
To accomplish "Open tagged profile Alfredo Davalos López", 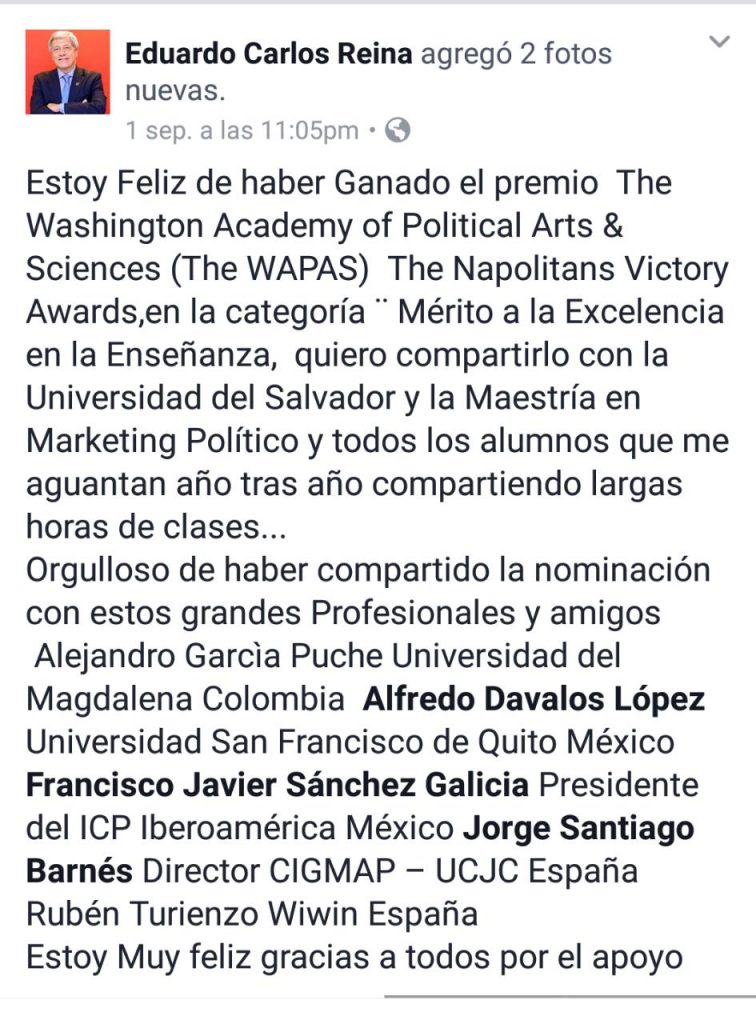I will (533, 699).
